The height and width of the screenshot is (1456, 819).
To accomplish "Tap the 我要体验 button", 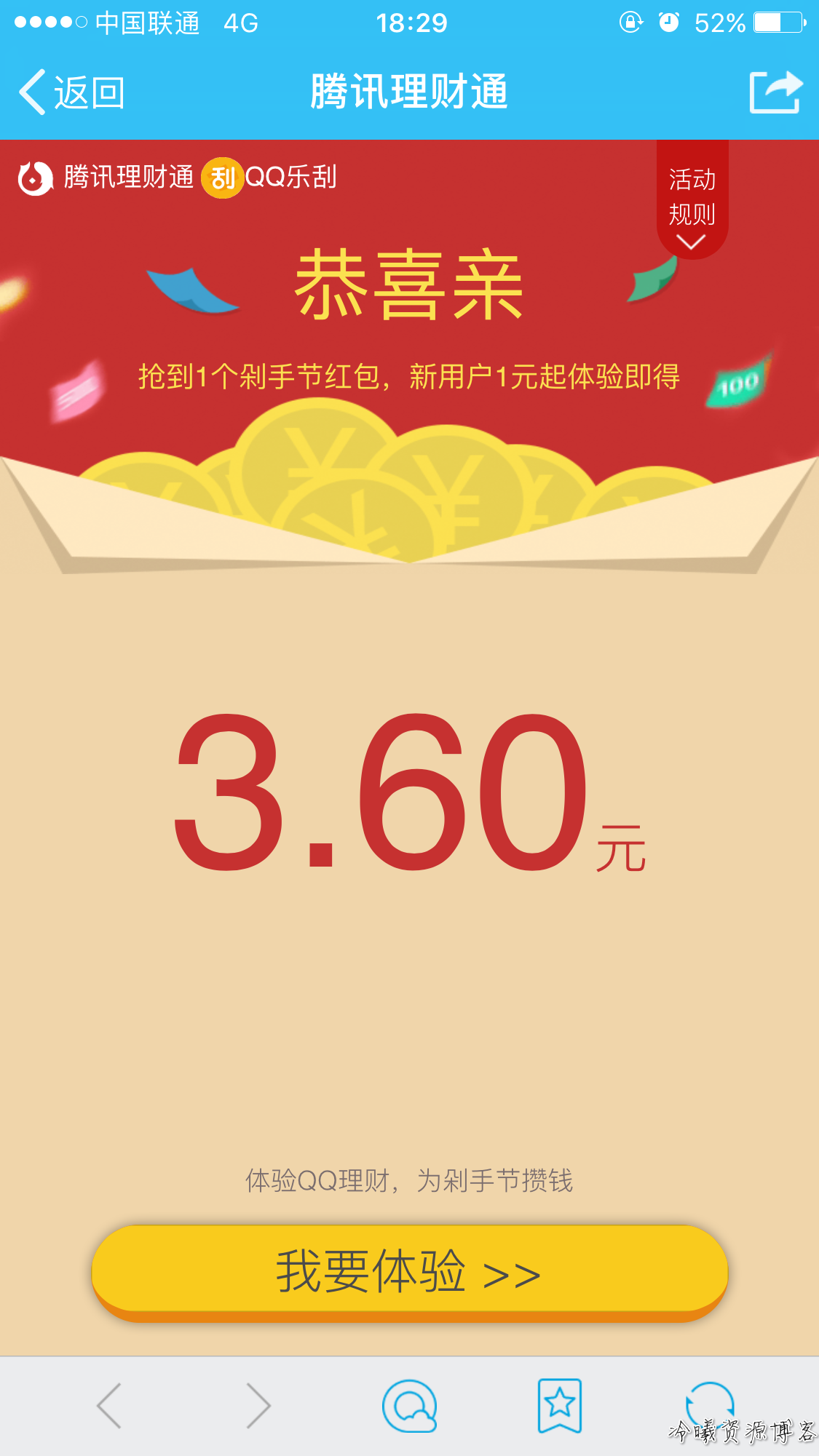I will (x=409, y=1272).
